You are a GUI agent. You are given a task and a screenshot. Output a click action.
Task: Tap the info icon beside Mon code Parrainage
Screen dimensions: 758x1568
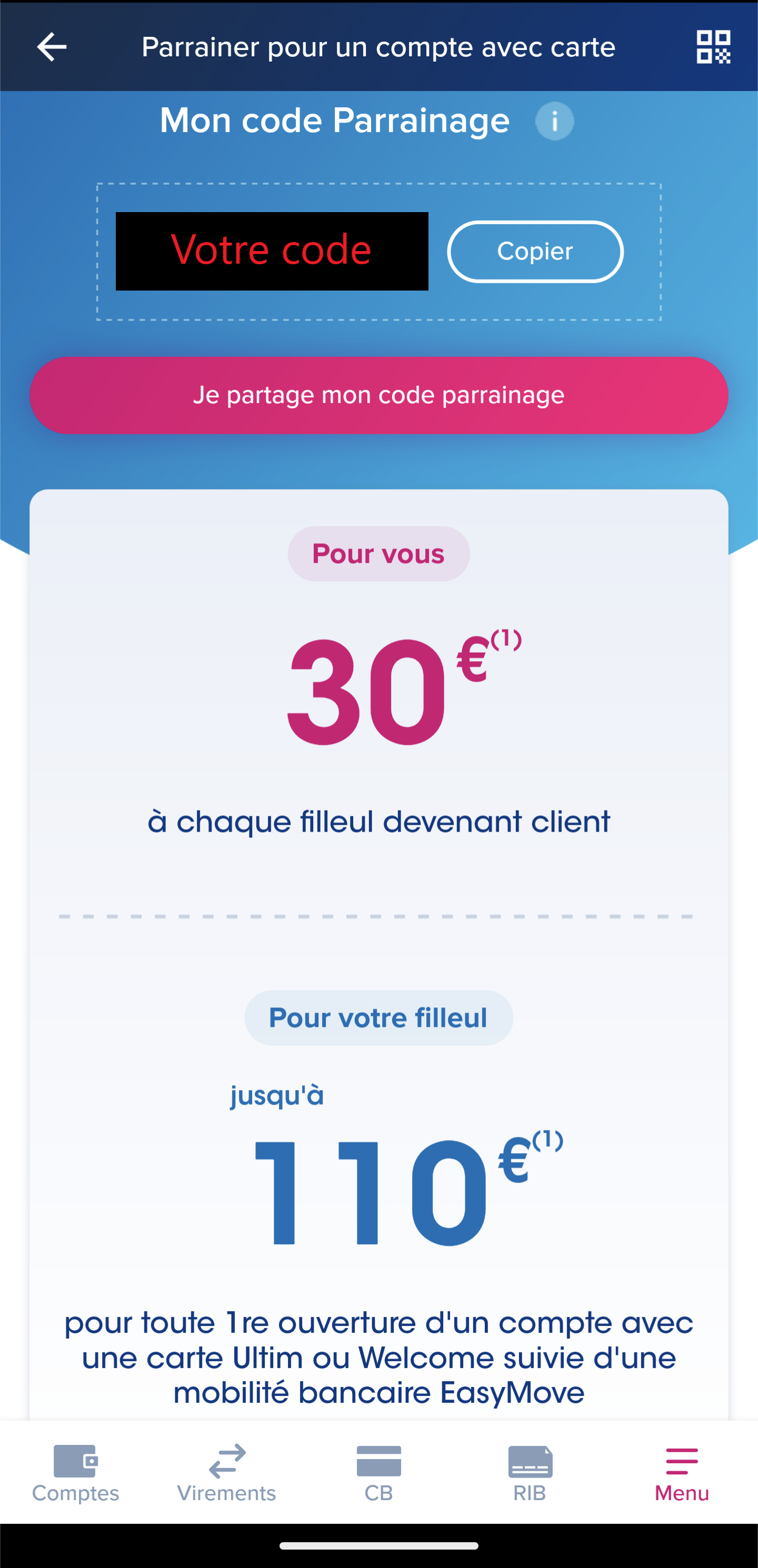pyautogui.click(x=555, y=121)
